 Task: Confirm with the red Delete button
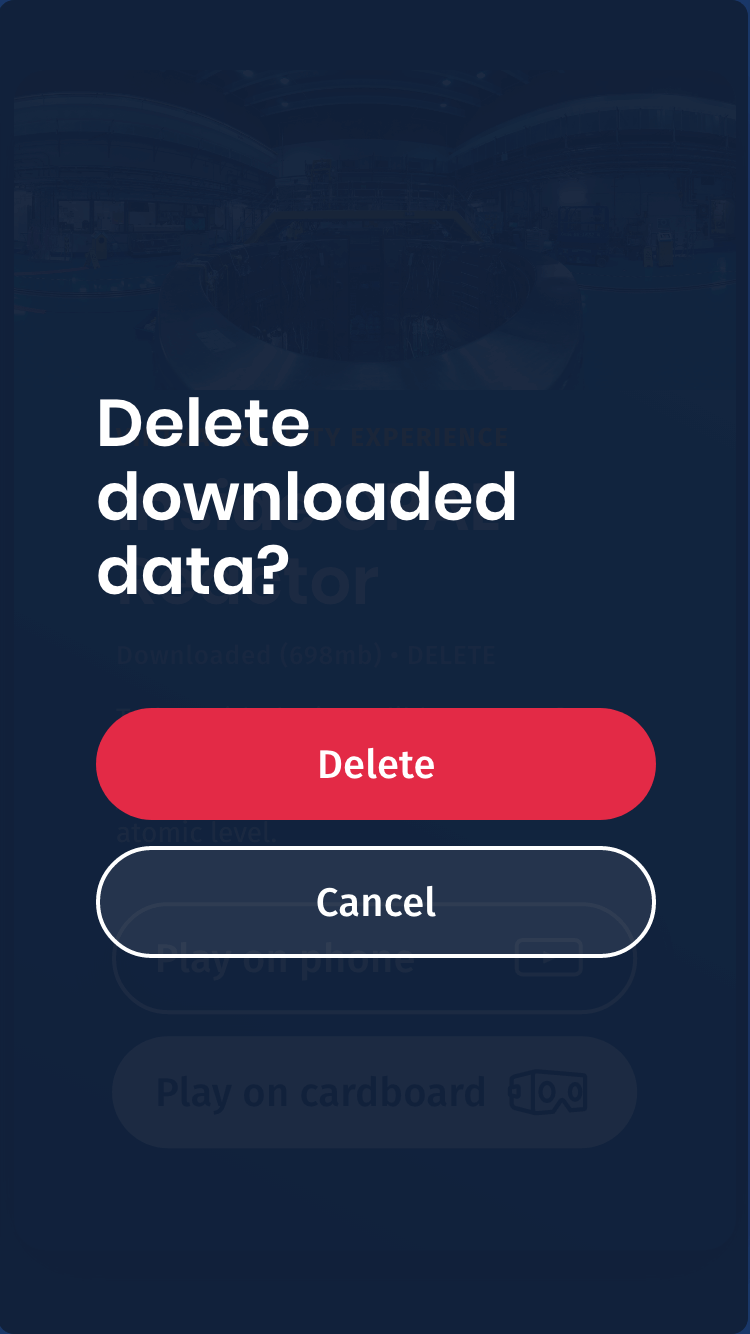[376, 764]
